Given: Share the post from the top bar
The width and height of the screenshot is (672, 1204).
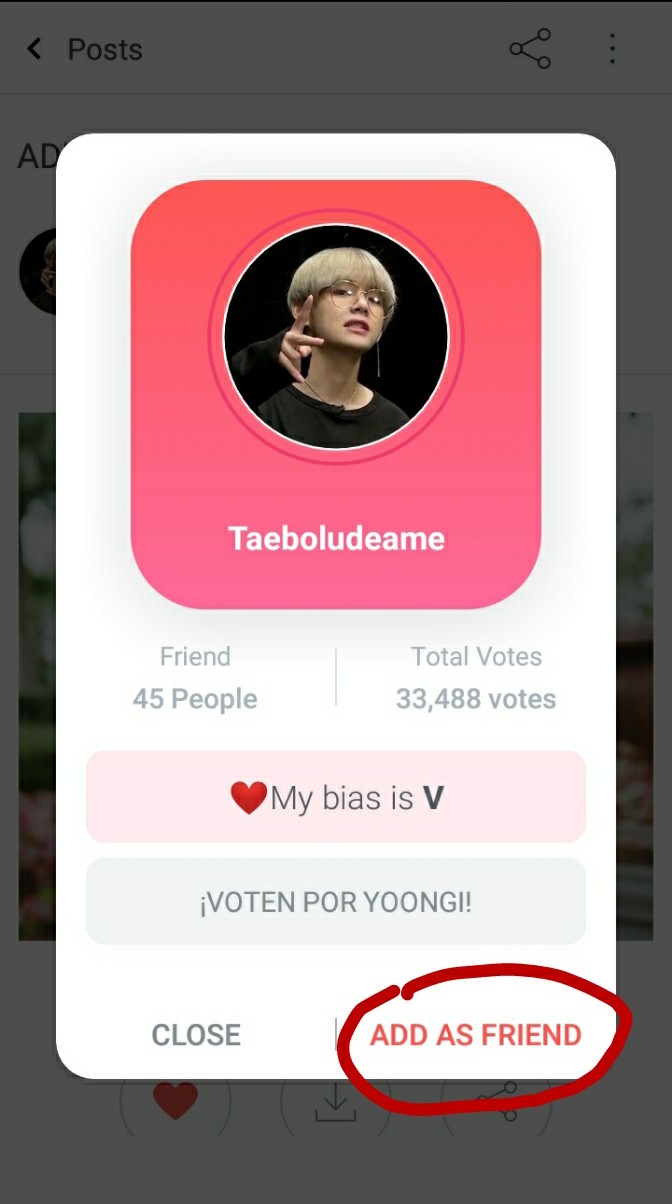Looking at the screenshot, I should (x=530, y=49).
